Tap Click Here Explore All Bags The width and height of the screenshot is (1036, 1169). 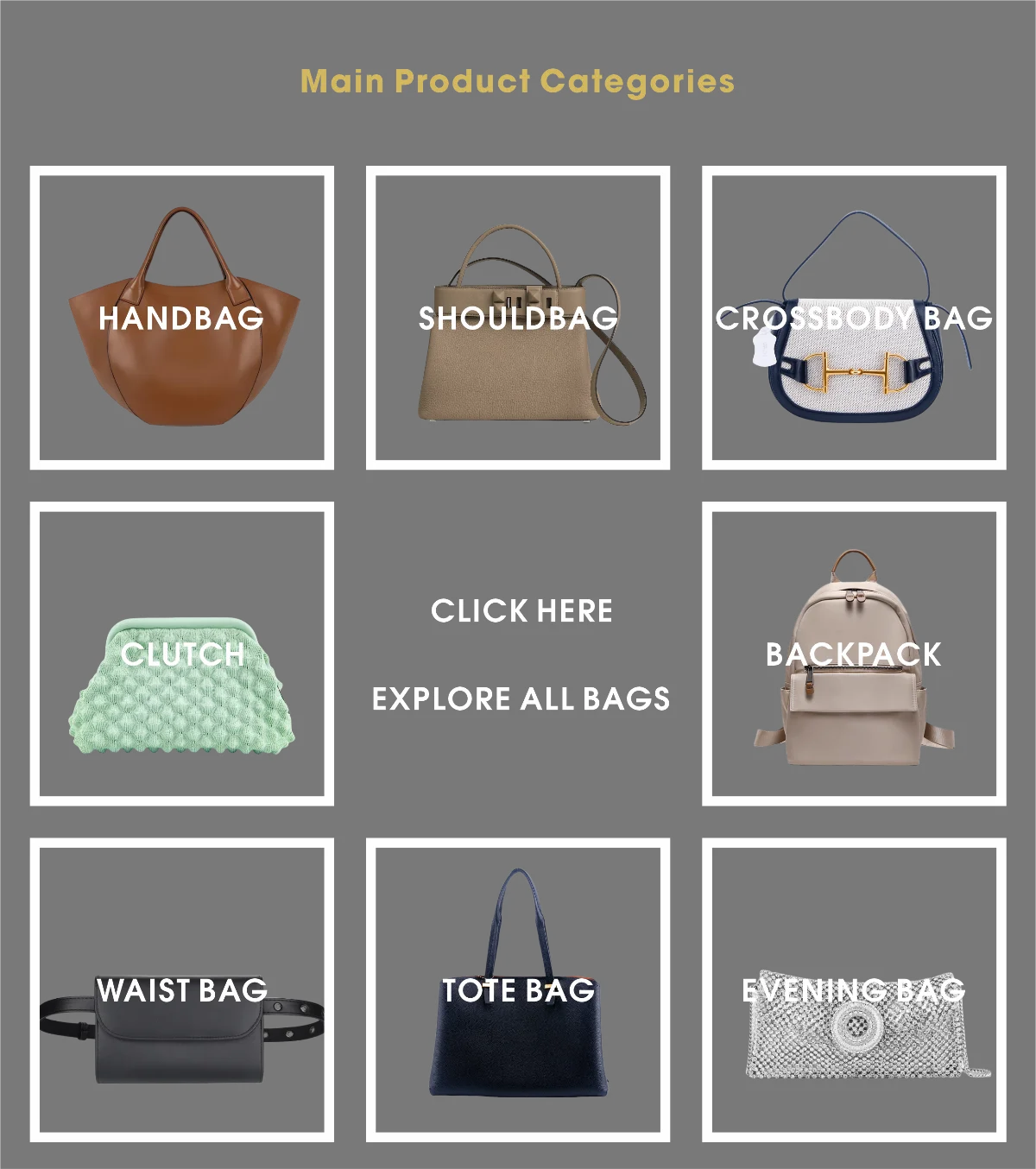521,654
